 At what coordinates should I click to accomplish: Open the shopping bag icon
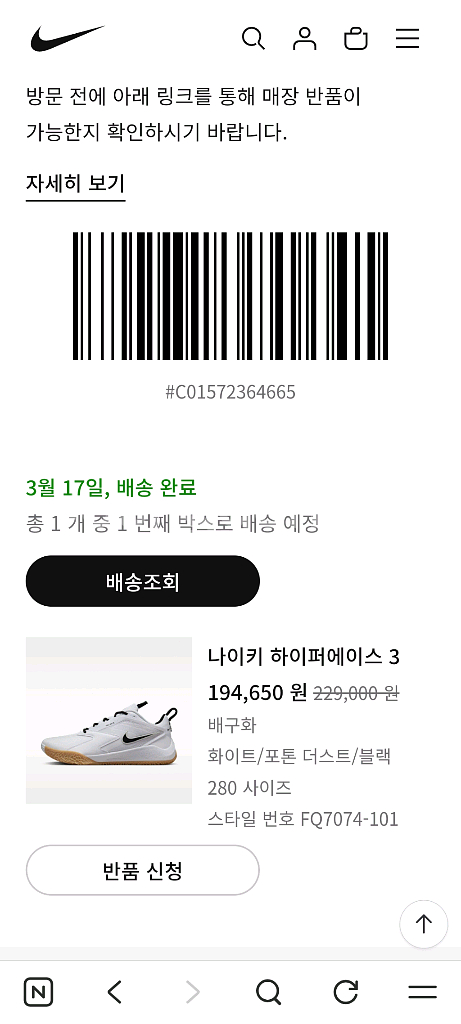click(x=356, y=39)
